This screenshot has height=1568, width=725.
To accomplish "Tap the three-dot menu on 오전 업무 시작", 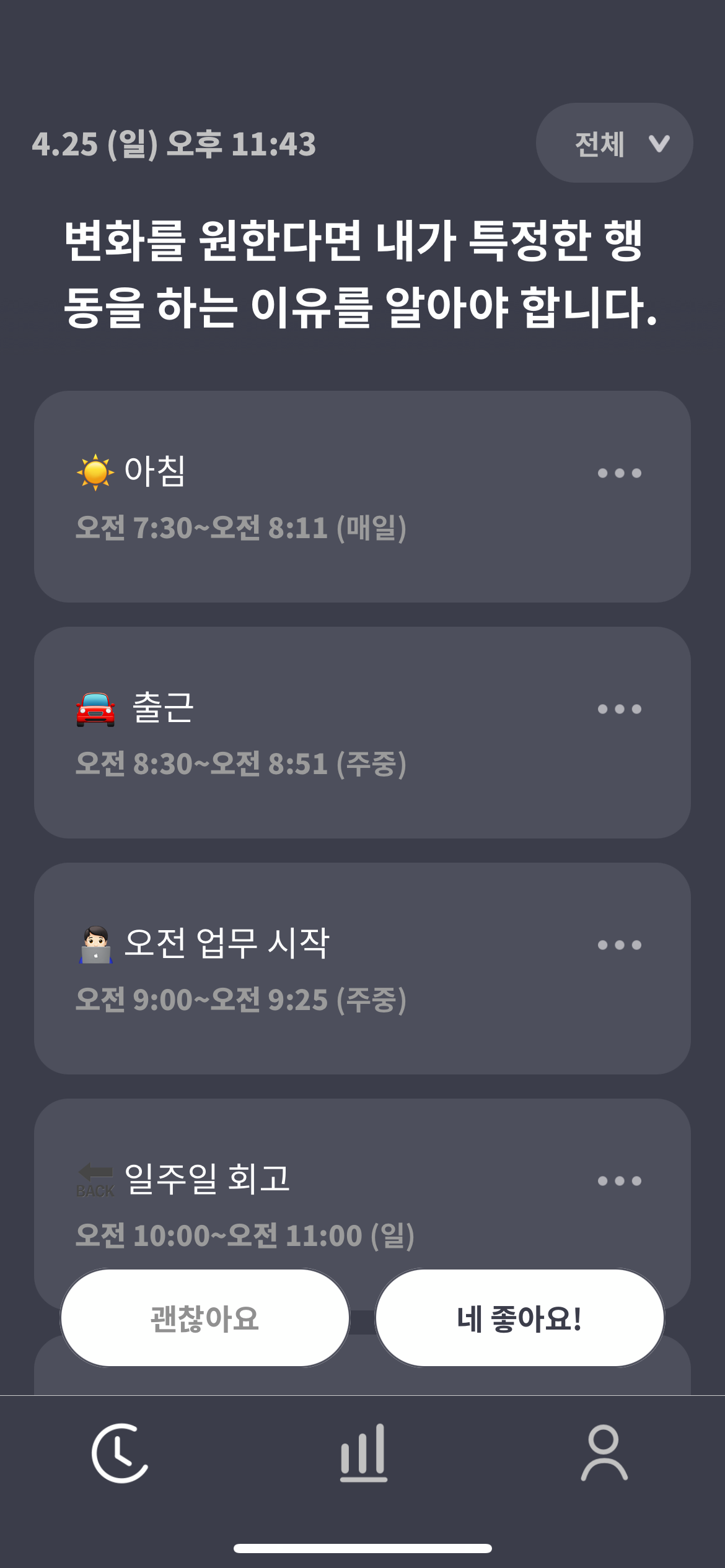I will [x=619, y=946].
